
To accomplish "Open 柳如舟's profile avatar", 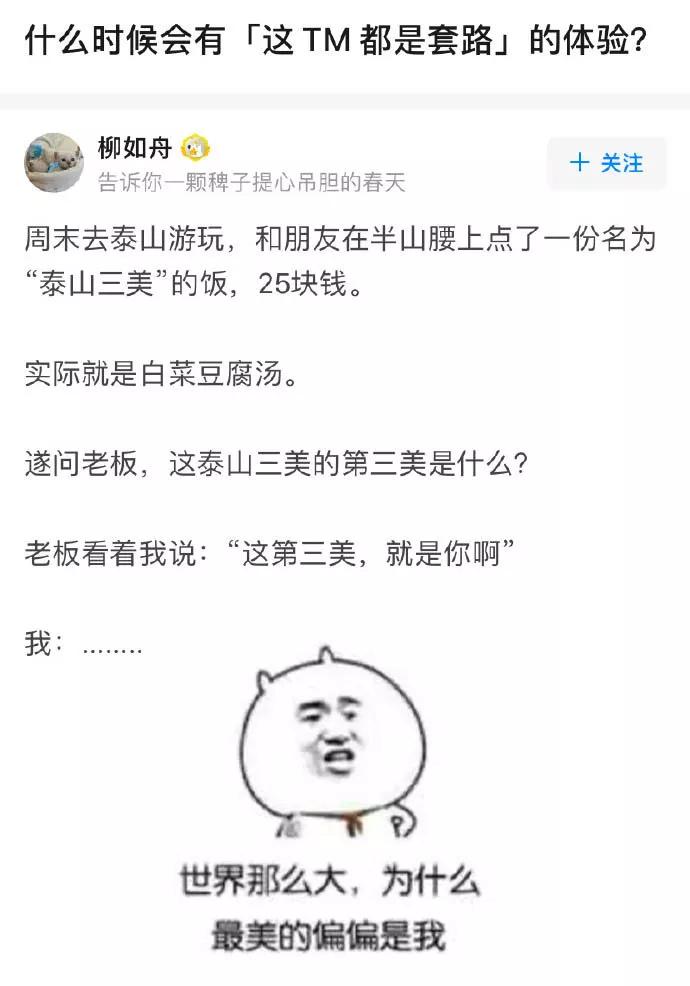I will click(x=54, y=162).
